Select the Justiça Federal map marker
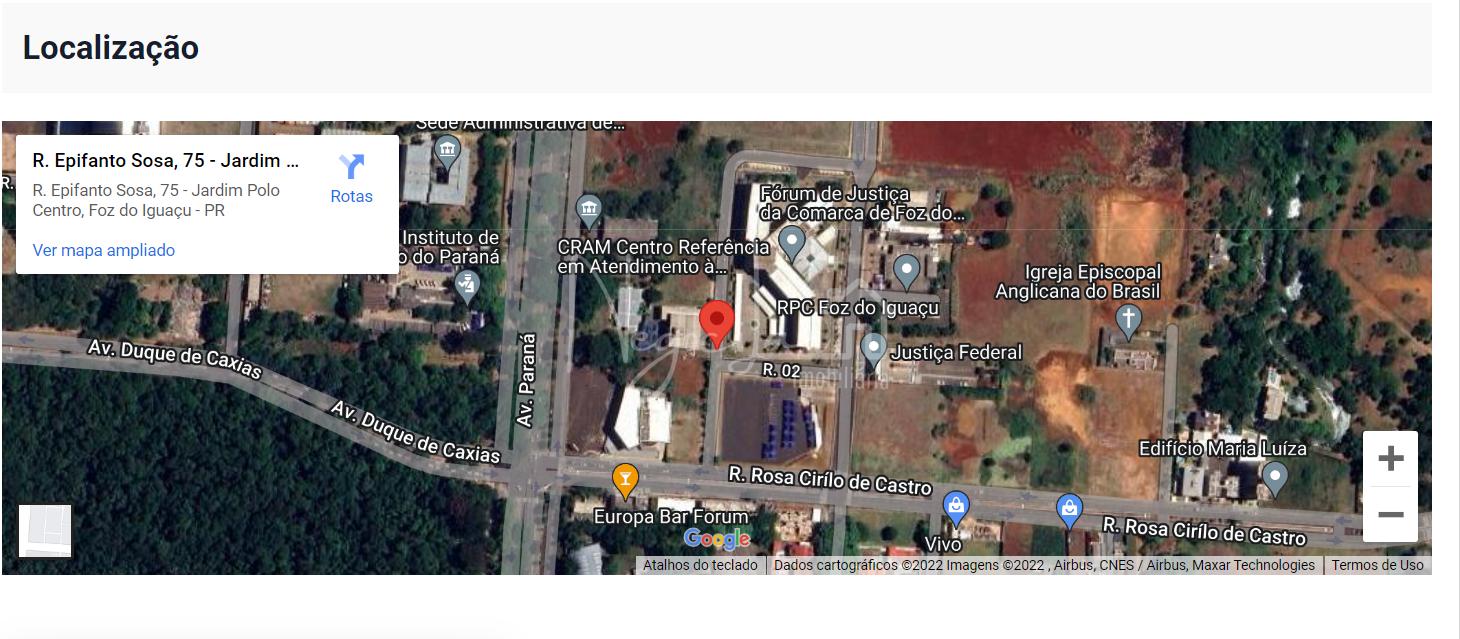This screenshot has width=1460, height=639. (874, 349)
